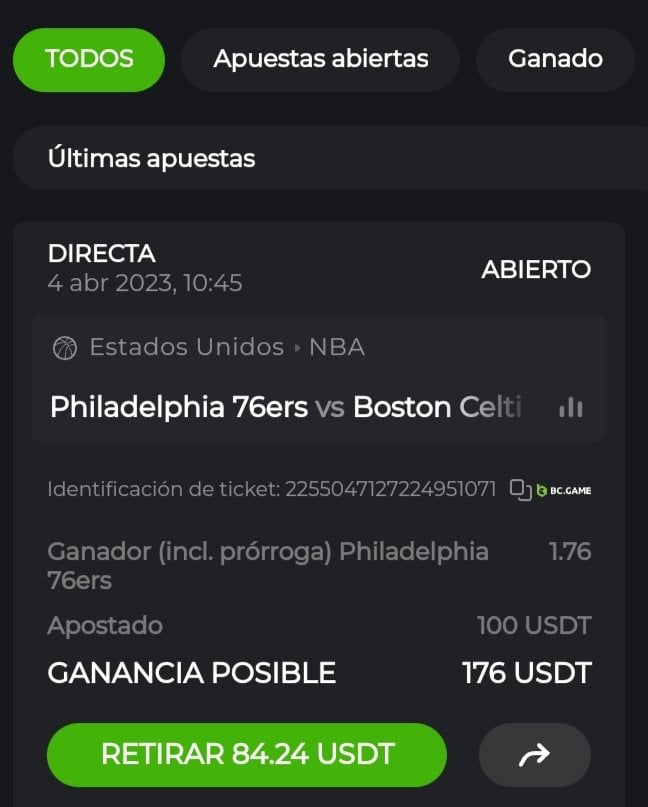Image resolution: width=648 pixels, height=807 pixels.
Task: Select the TODOS filter tab
Action: click(89, 59)
